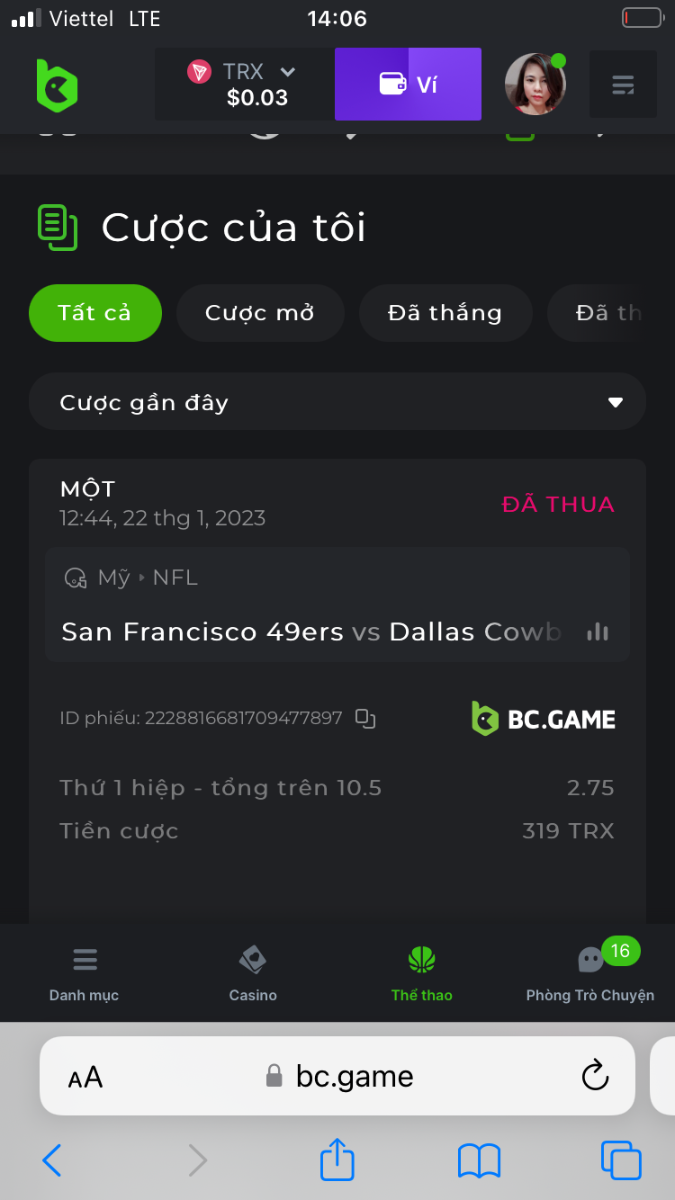Open the Danh mục menu tab
Screen dimensions: 675x1200
[x=84, y=974]
